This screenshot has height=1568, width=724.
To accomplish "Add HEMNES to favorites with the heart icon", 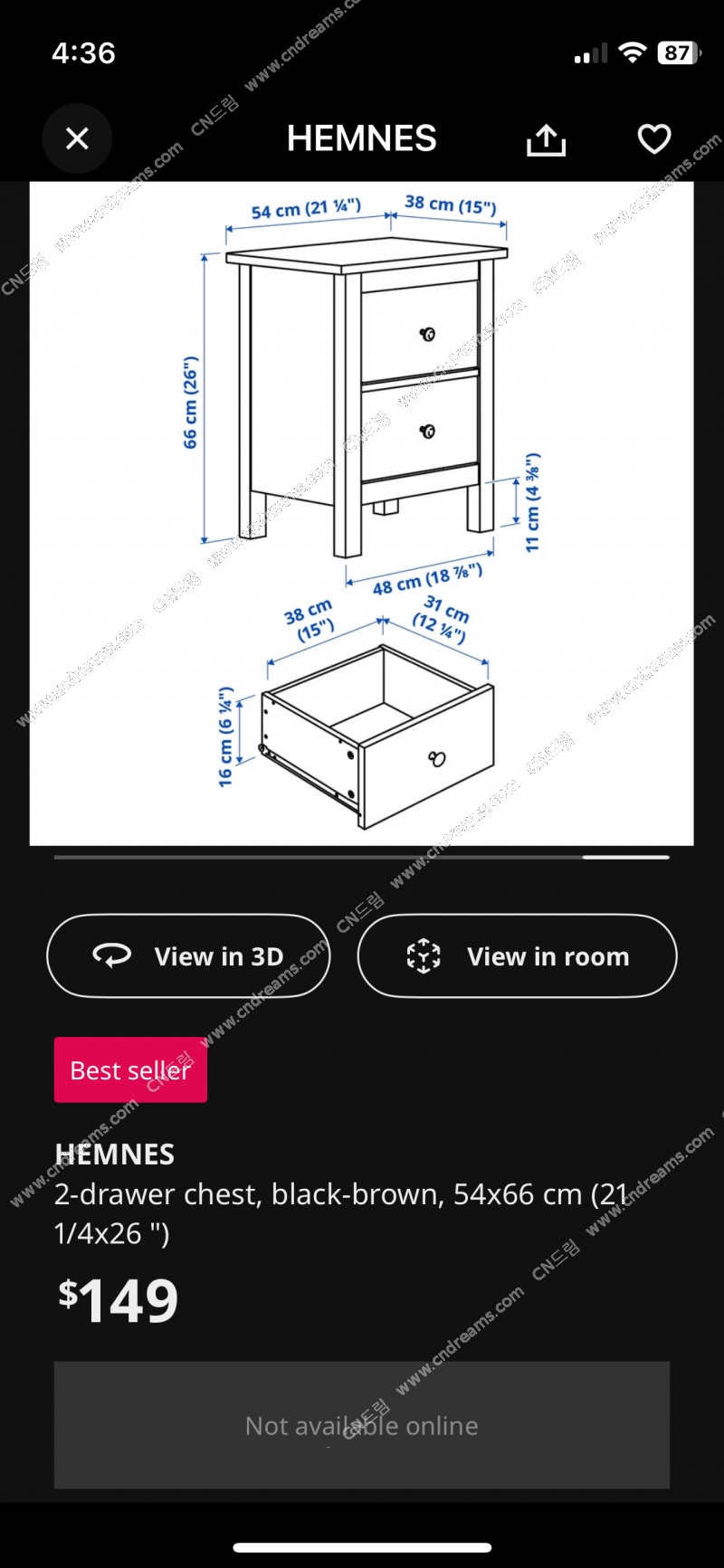I will (653, 139).
